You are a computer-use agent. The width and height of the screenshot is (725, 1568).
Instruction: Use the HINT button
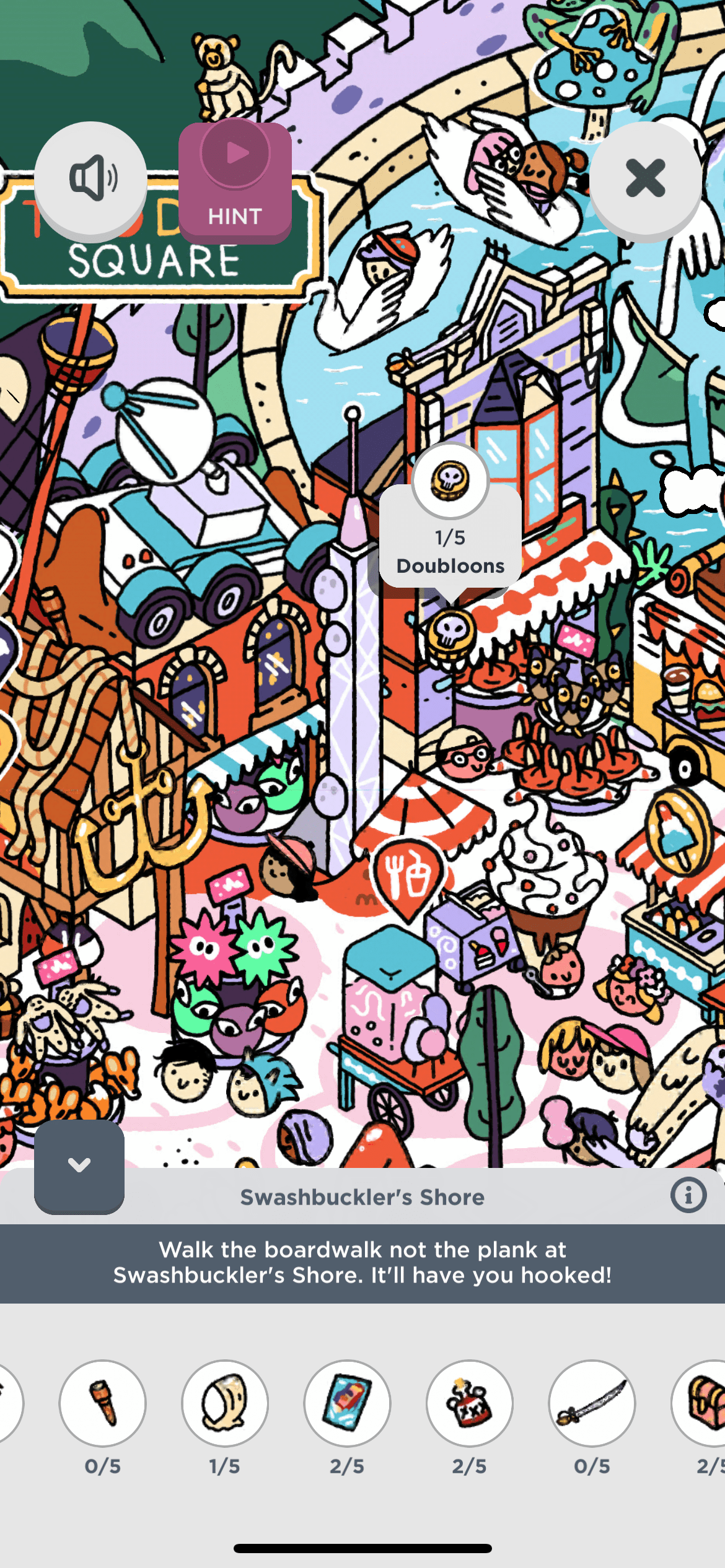coord(235,181)
